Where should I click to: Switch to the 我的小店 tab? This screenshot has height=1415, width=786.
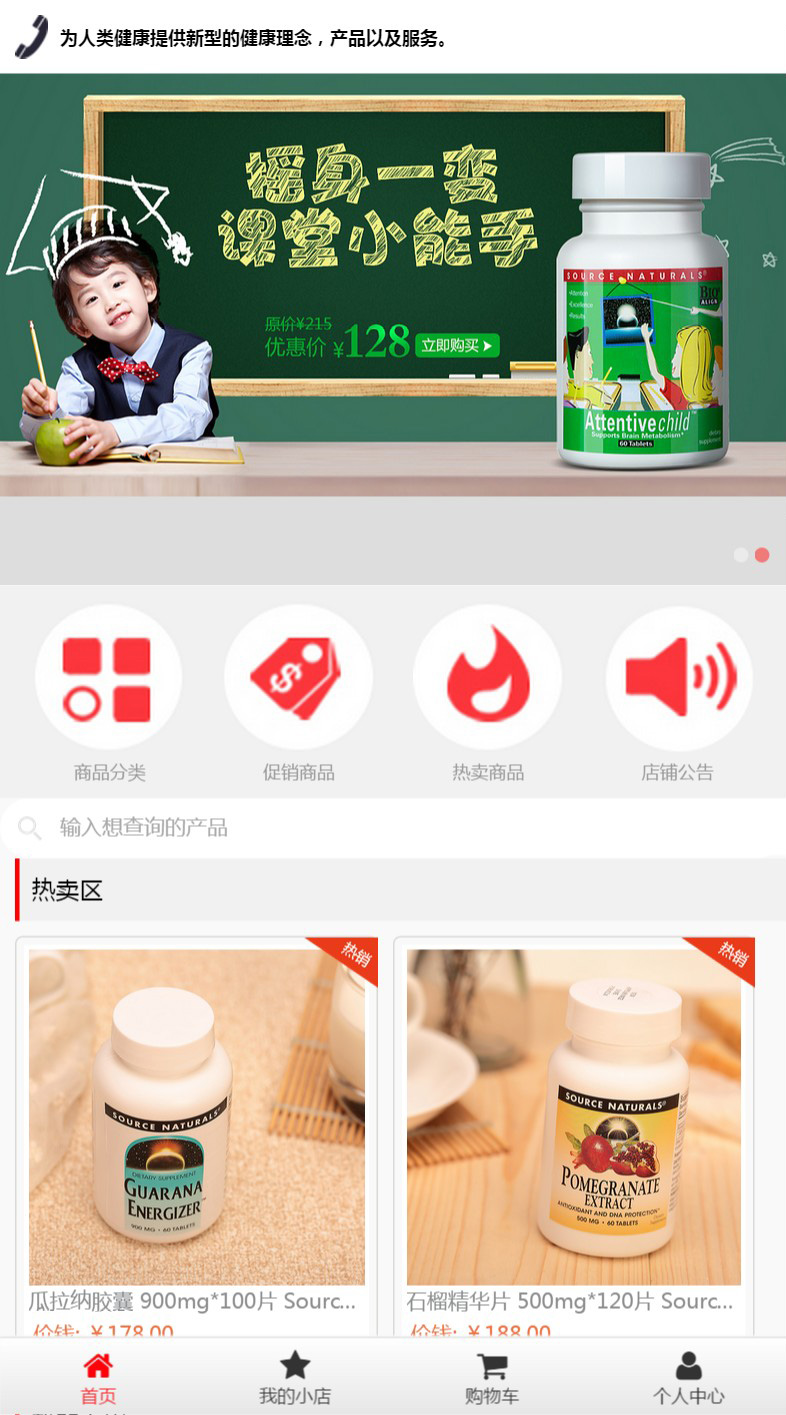pyautogui.click(x=295, y=1378)
